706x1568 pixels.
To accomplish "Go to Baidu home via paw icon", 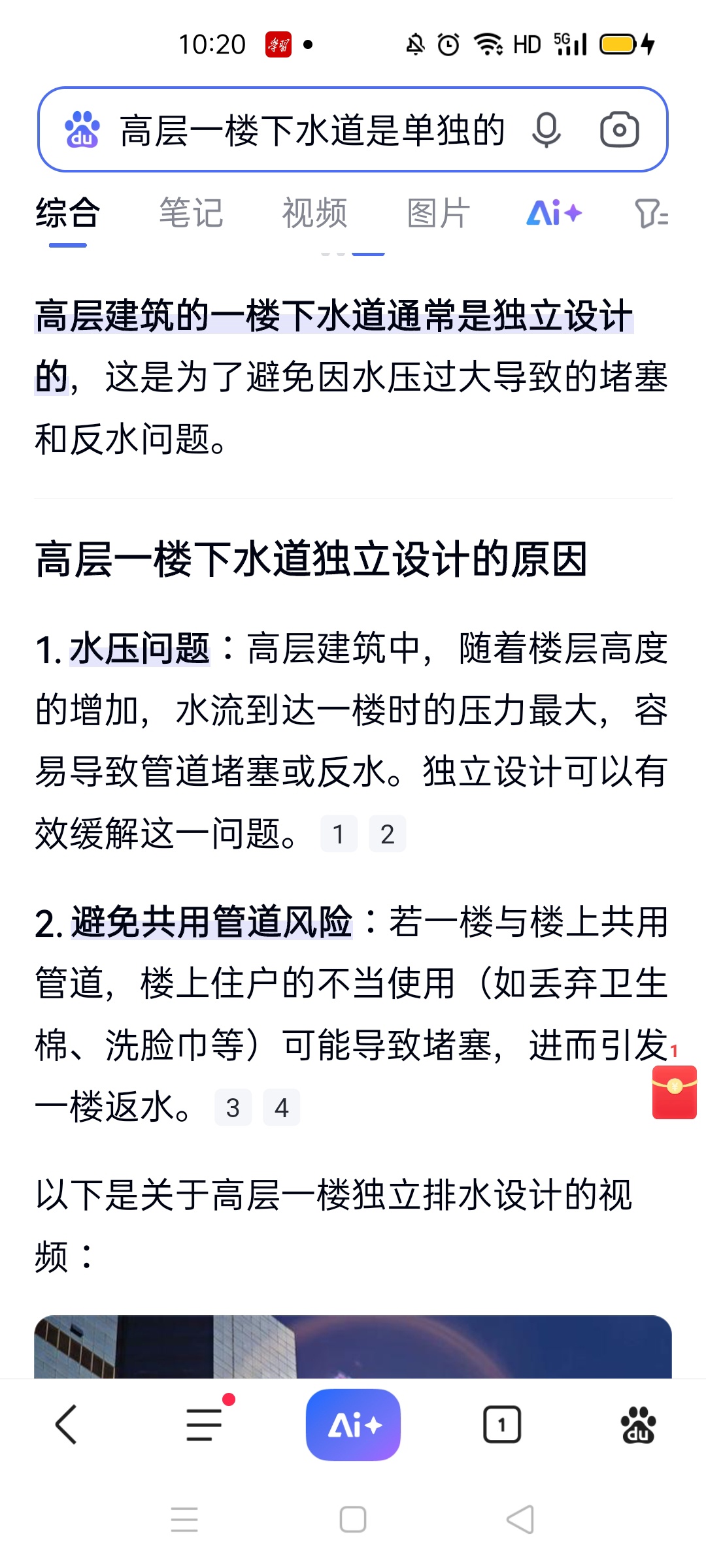I will pos(638,1425).
